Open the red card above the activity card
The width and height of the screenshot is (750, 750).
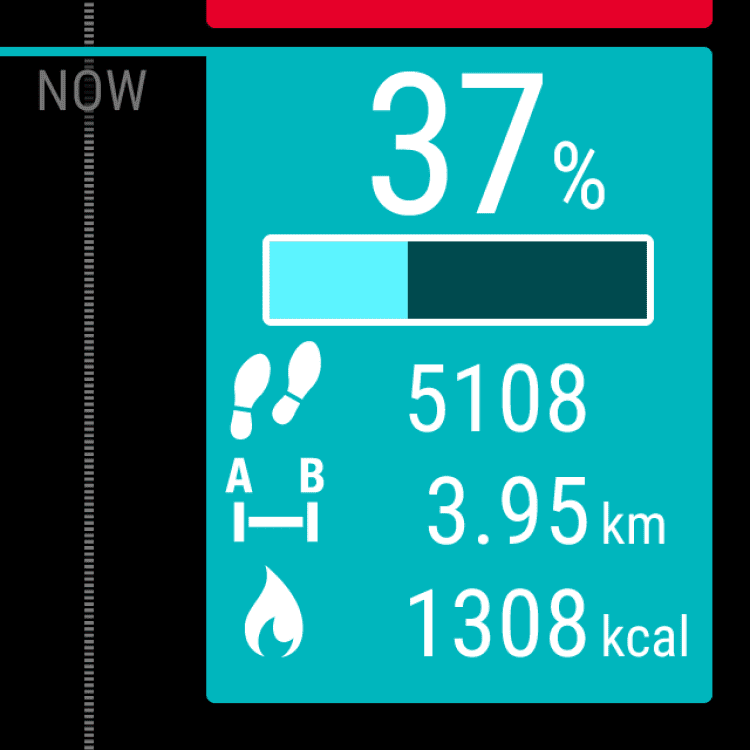click(459, 12)
